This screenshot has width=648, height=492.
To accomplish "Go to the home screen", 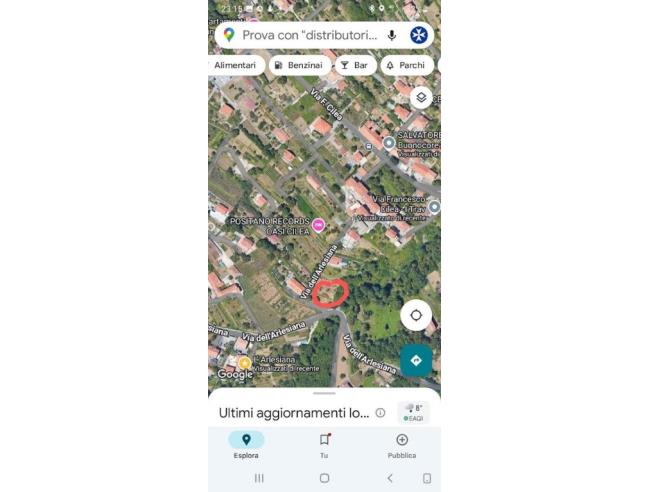I will tap(324, 478).
